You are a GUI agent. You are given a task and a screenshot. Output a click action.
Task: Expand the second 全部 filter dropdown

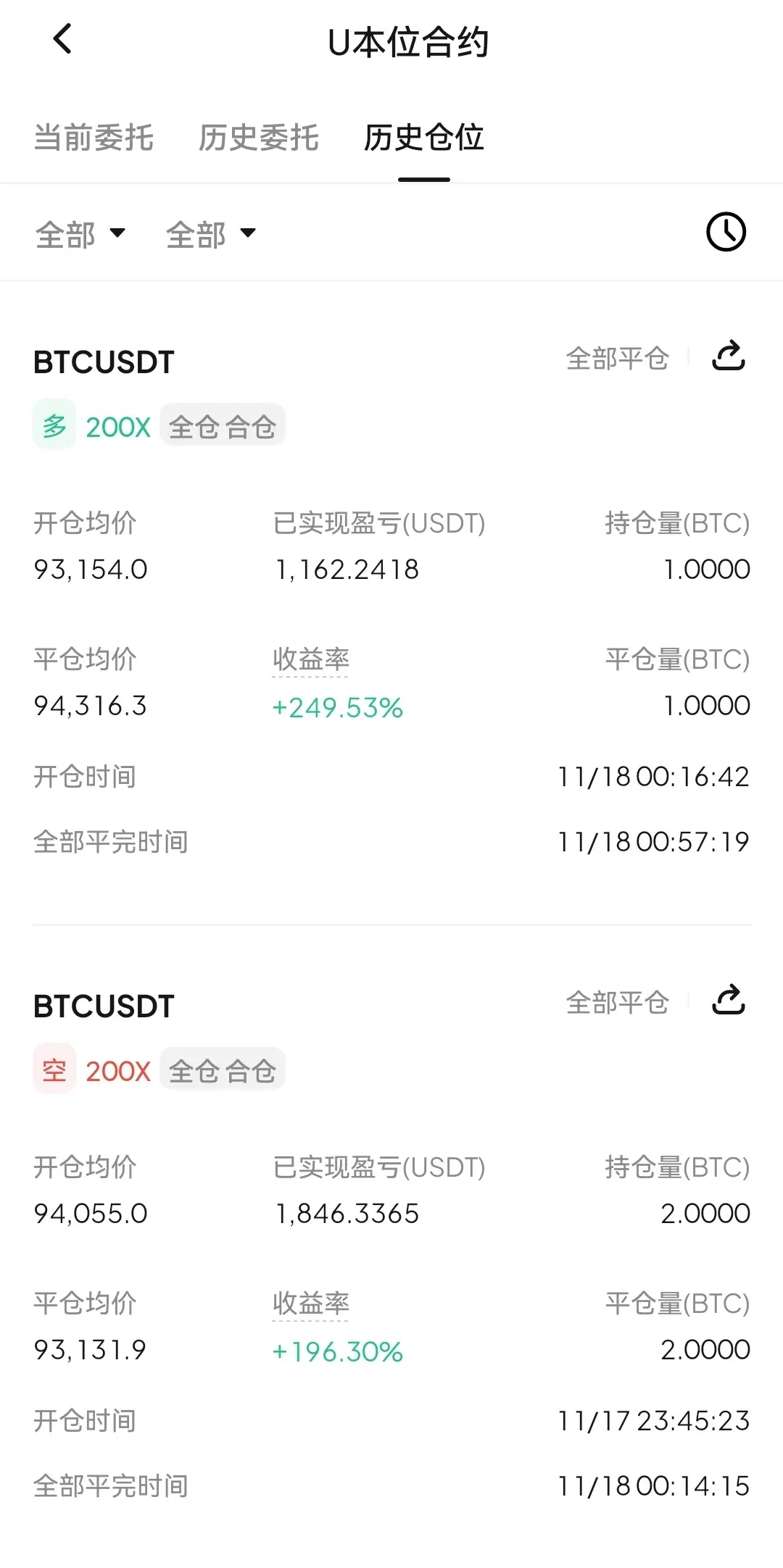tap(211, 234)
